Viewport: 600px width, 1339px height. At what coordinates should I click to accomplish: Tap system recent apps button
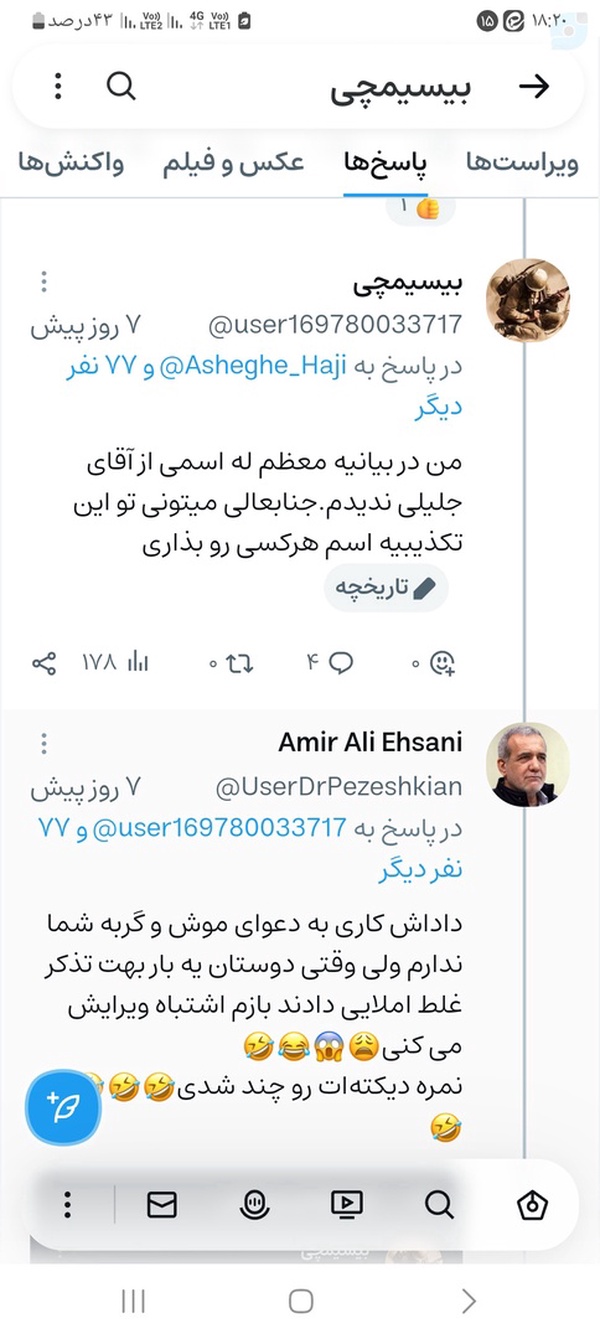pyautogui.click(x=132, y=1301)
